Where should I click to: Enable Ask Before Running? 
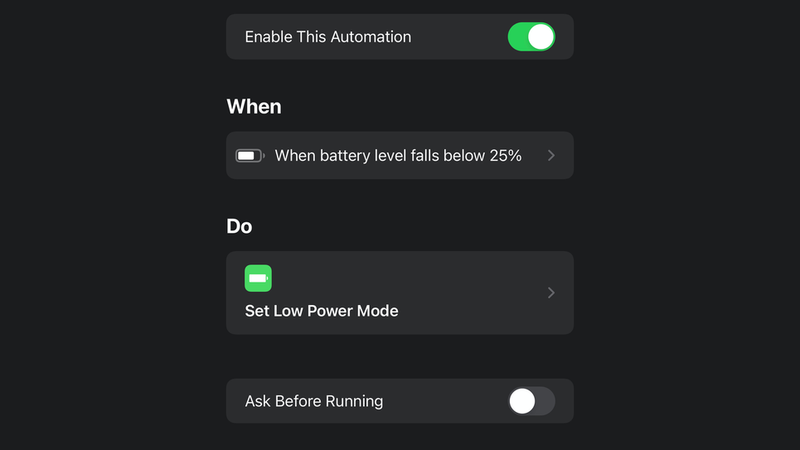[x=531, y=401]
